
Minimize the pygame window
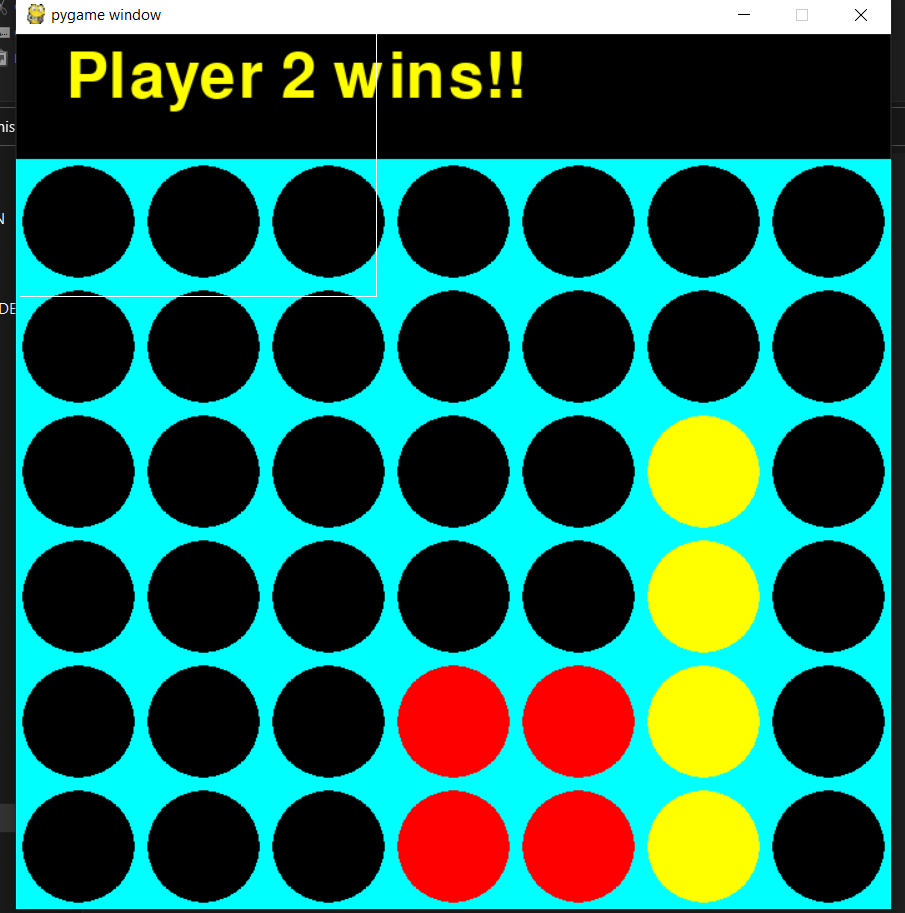pyautogui.click(x=744, y=15)
